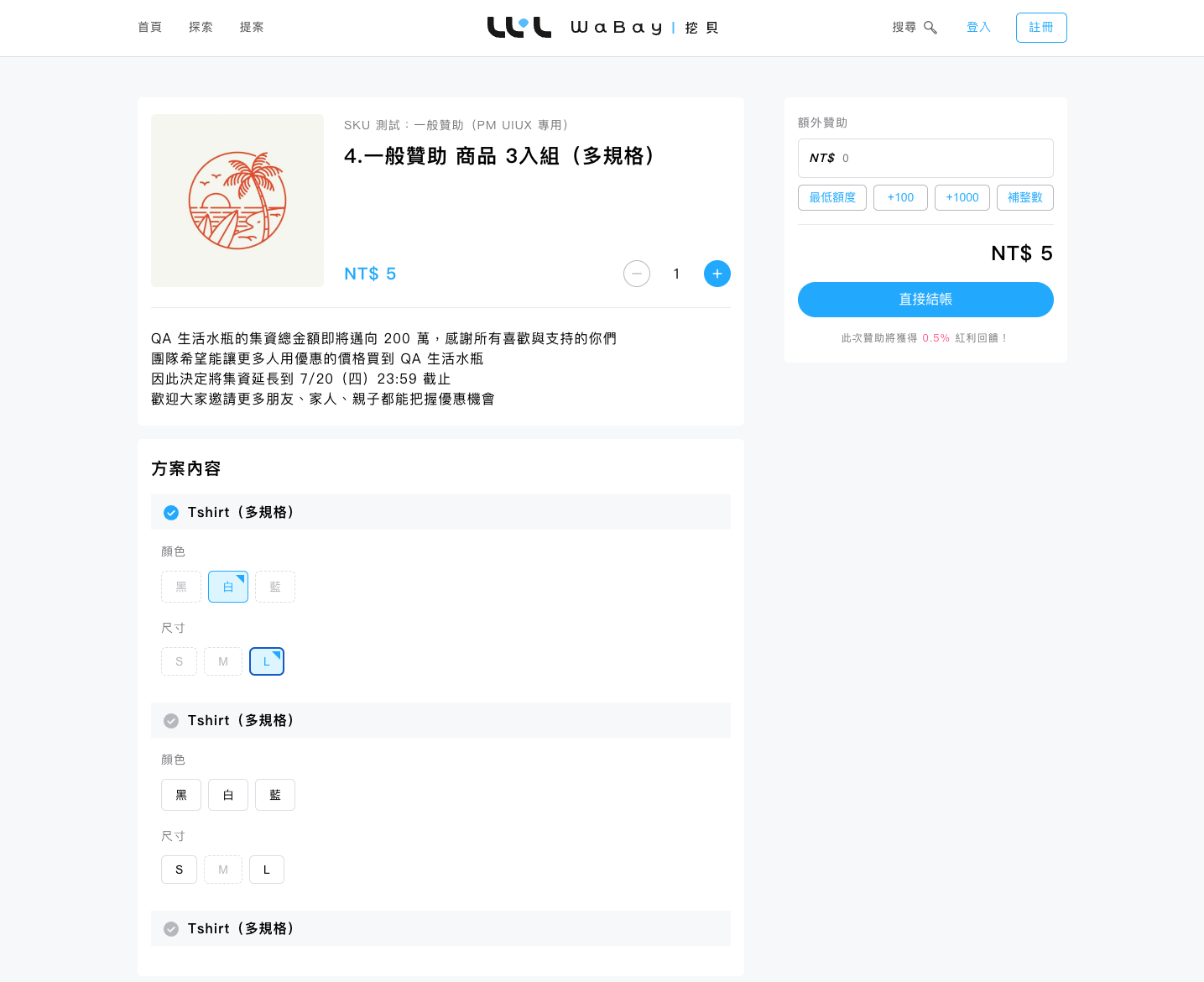Focus the 額外贊助 NT$ amount field
Screen dimensions: 1204x982
point(940,158)
